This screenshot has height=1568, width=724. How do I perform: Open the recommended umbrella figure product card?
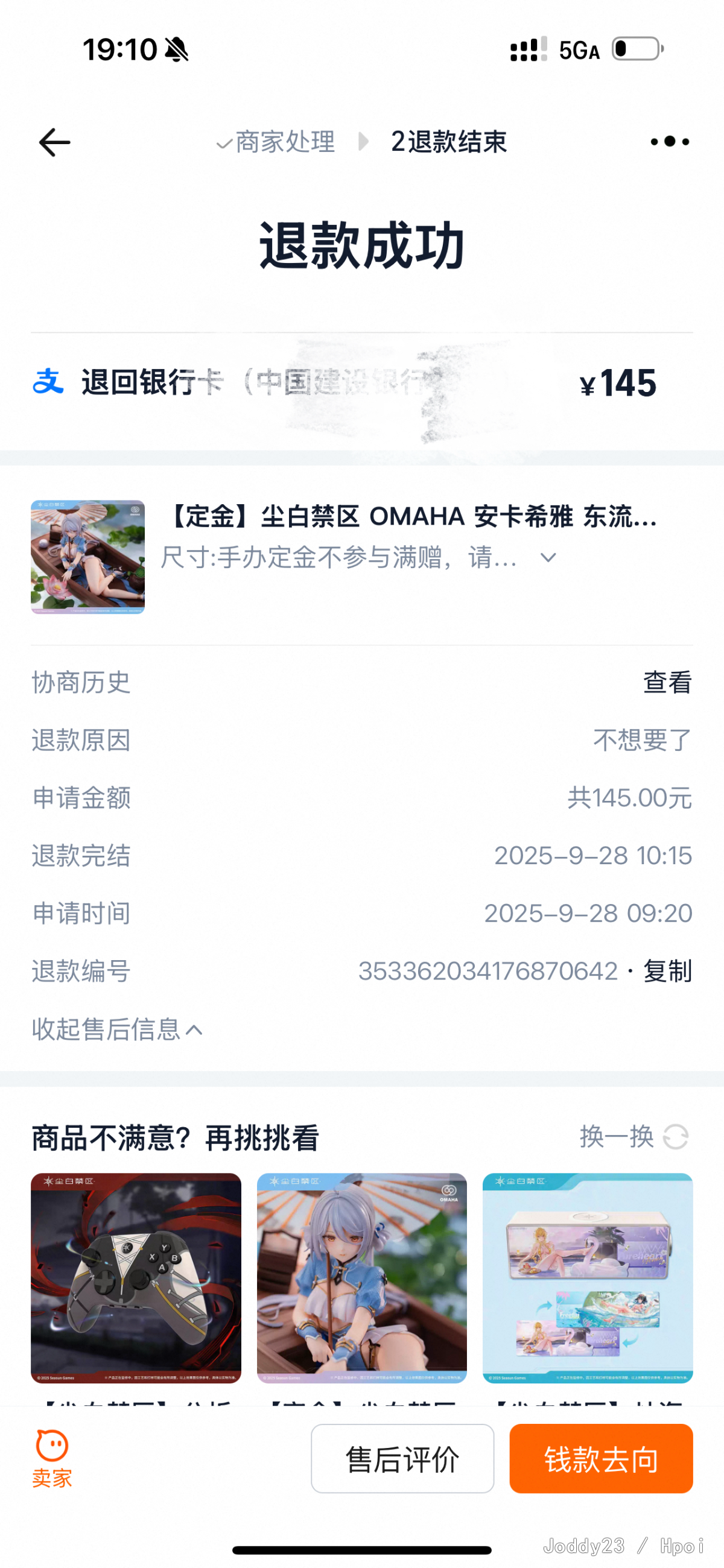click(x=361, y=1278)
